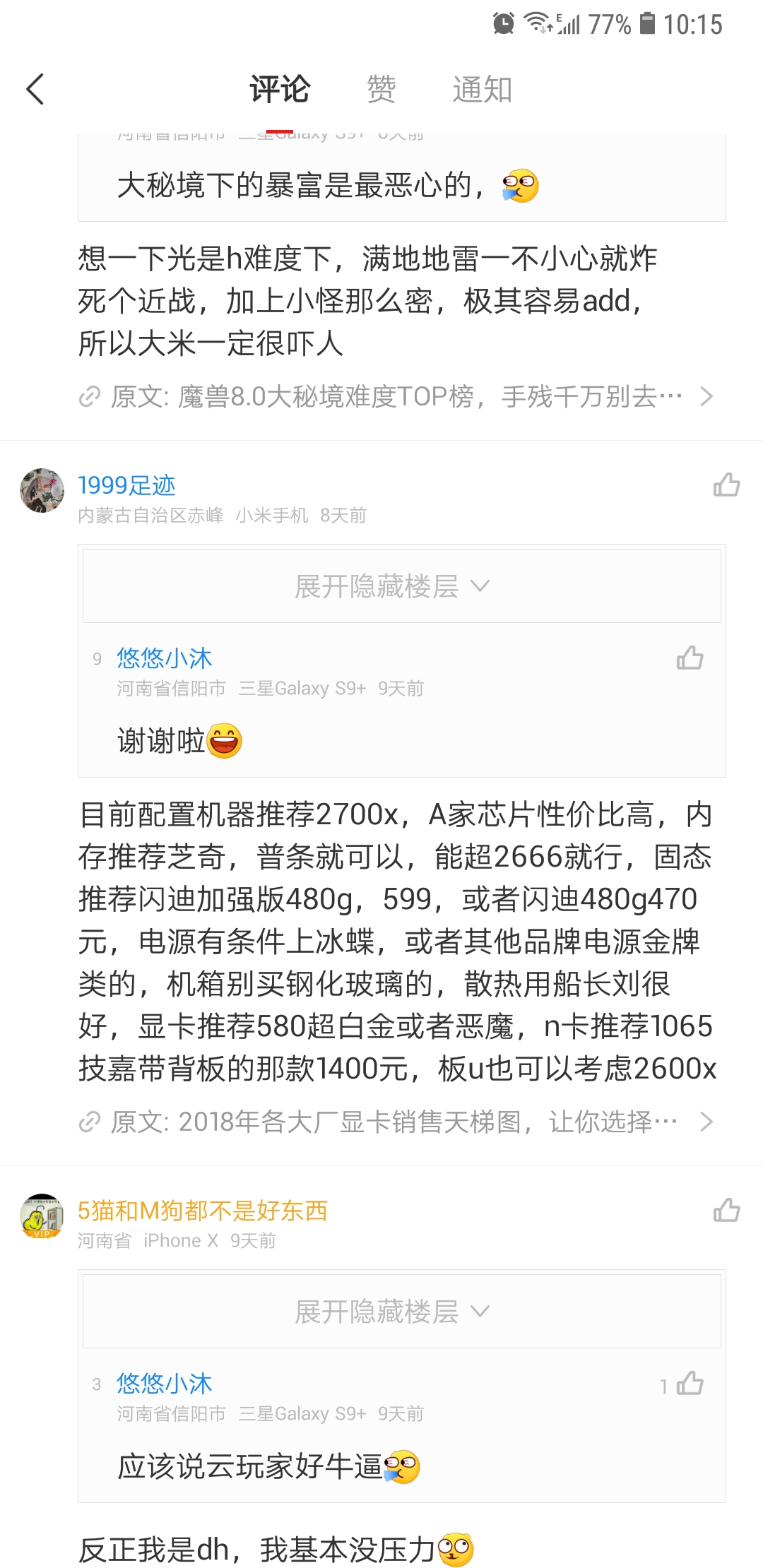This screenshot has height=1568, width=763.
Task: Like 悠悠小沐's reply 应该说云玩家好牛逼
Action: point(690,1384)
